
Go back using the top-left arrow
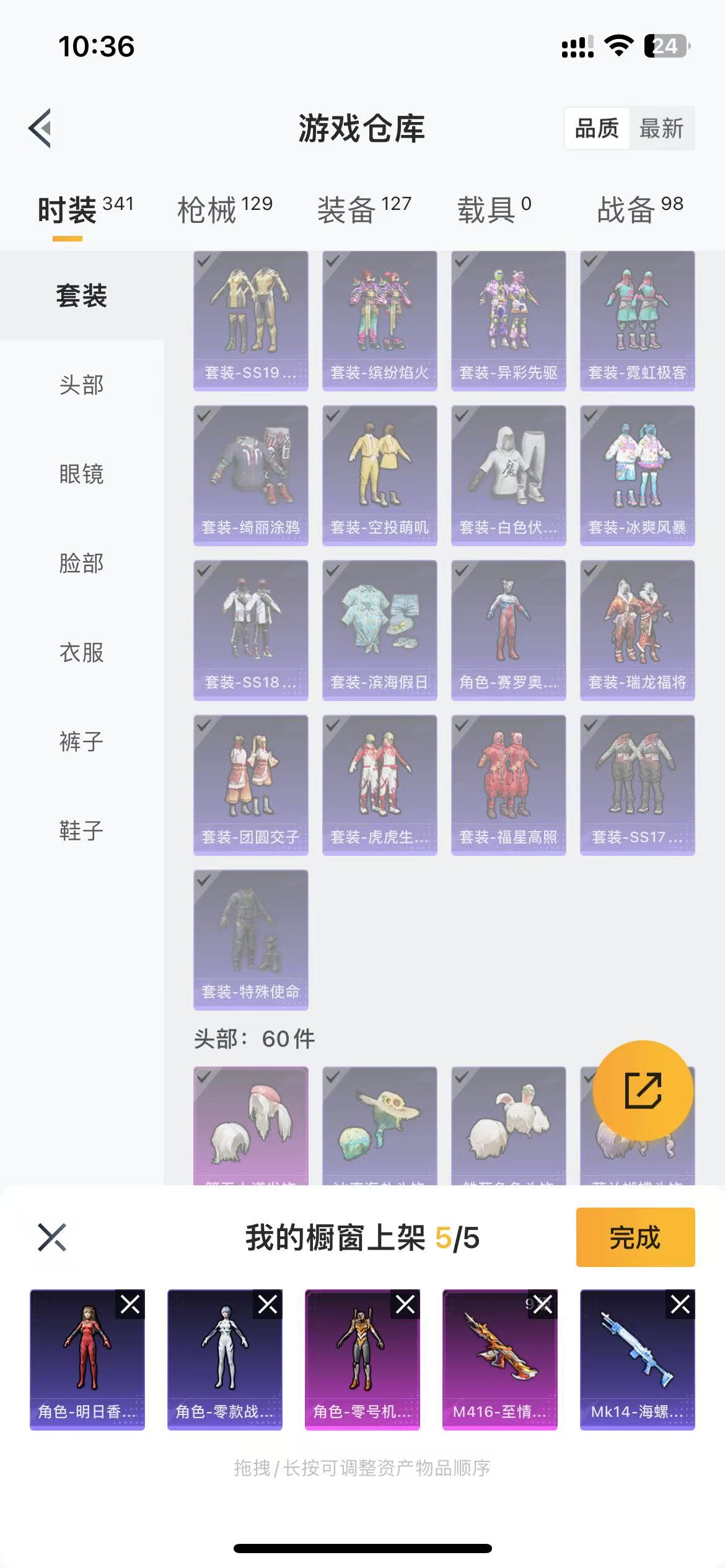point(40,129)
